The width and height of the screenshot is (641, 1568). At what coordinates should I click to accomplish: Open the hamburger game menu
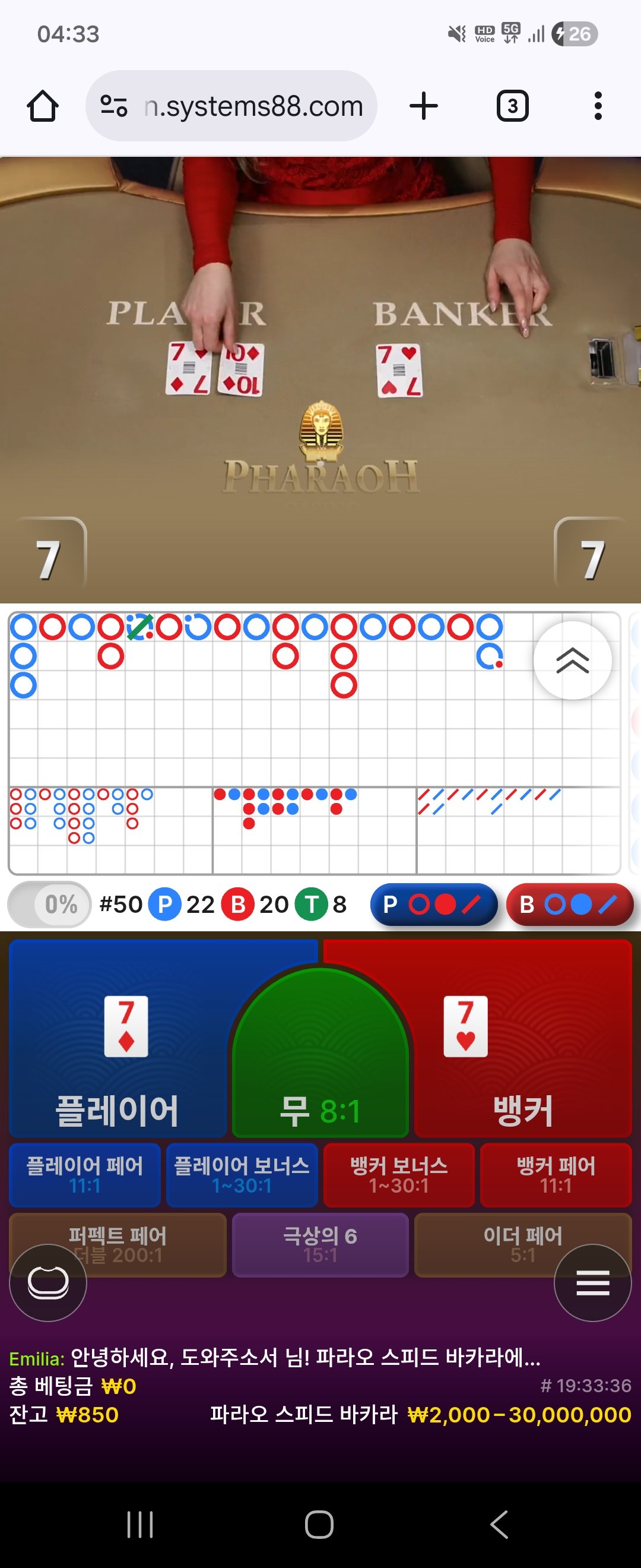tap(592, 1283)
